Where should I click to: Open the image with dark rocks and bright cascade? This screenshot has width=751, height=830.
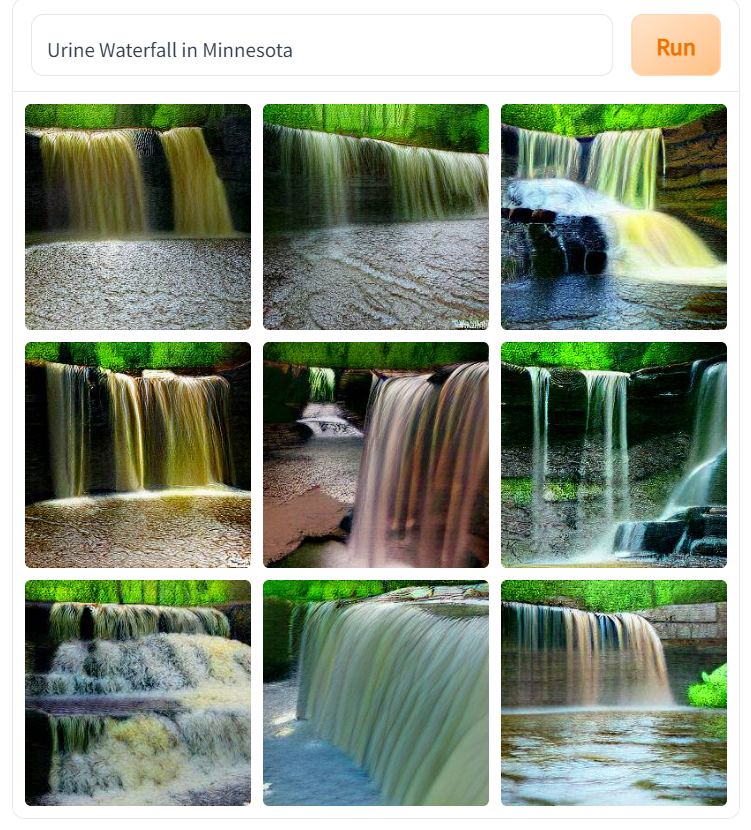tap(613, 217)
